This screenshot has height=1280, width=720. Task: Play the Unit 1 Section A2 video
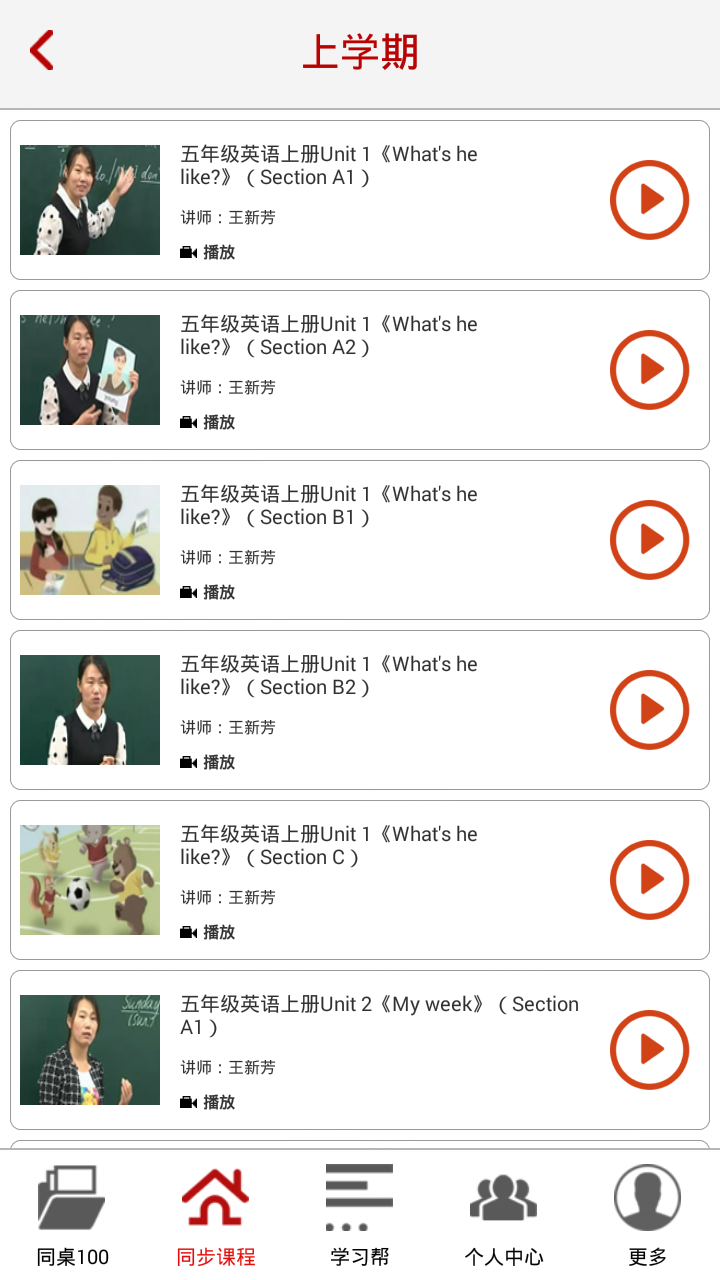649,370
